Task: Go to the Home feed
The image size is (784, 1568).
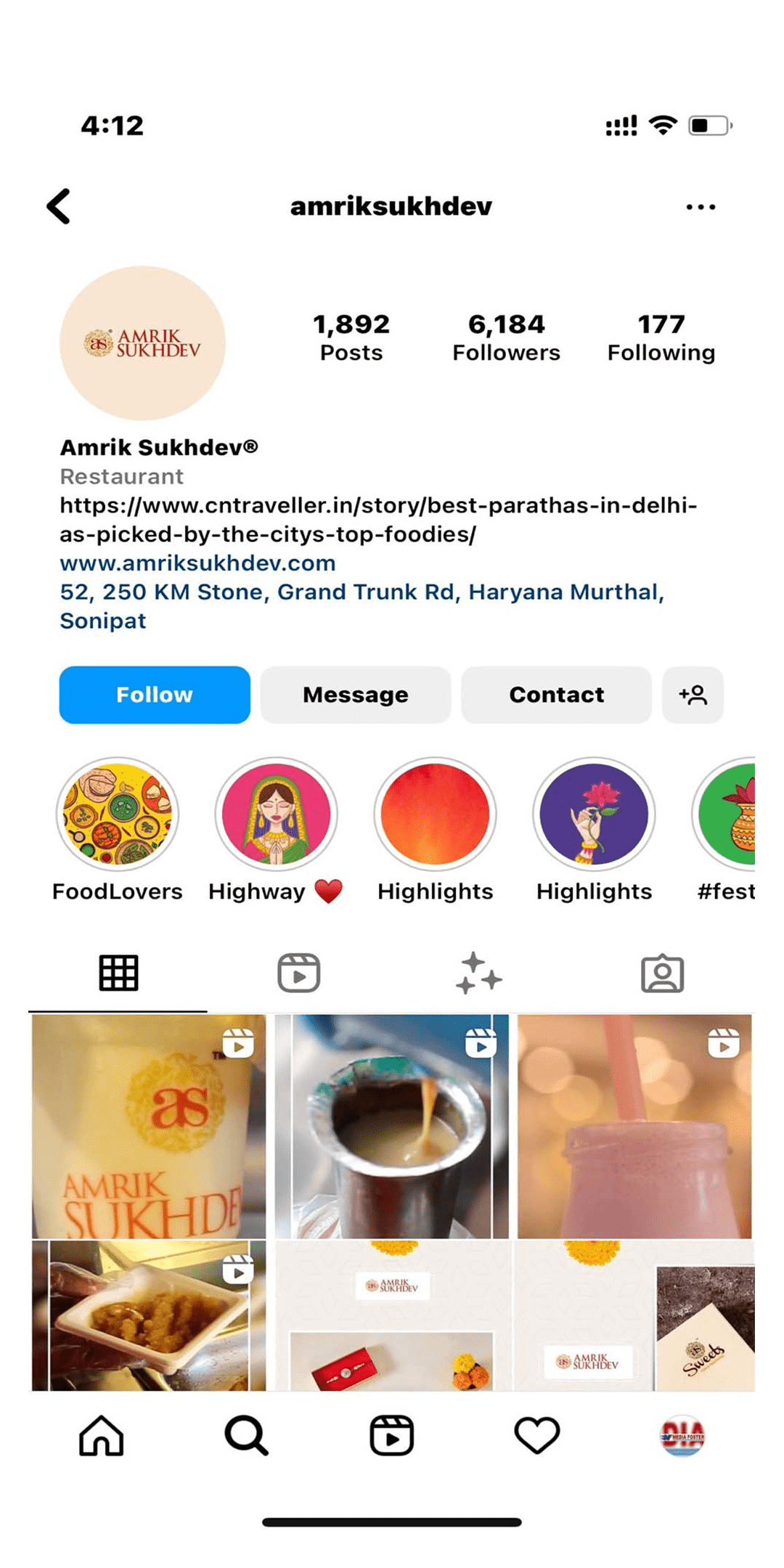Action: [x=102, y=1436]
